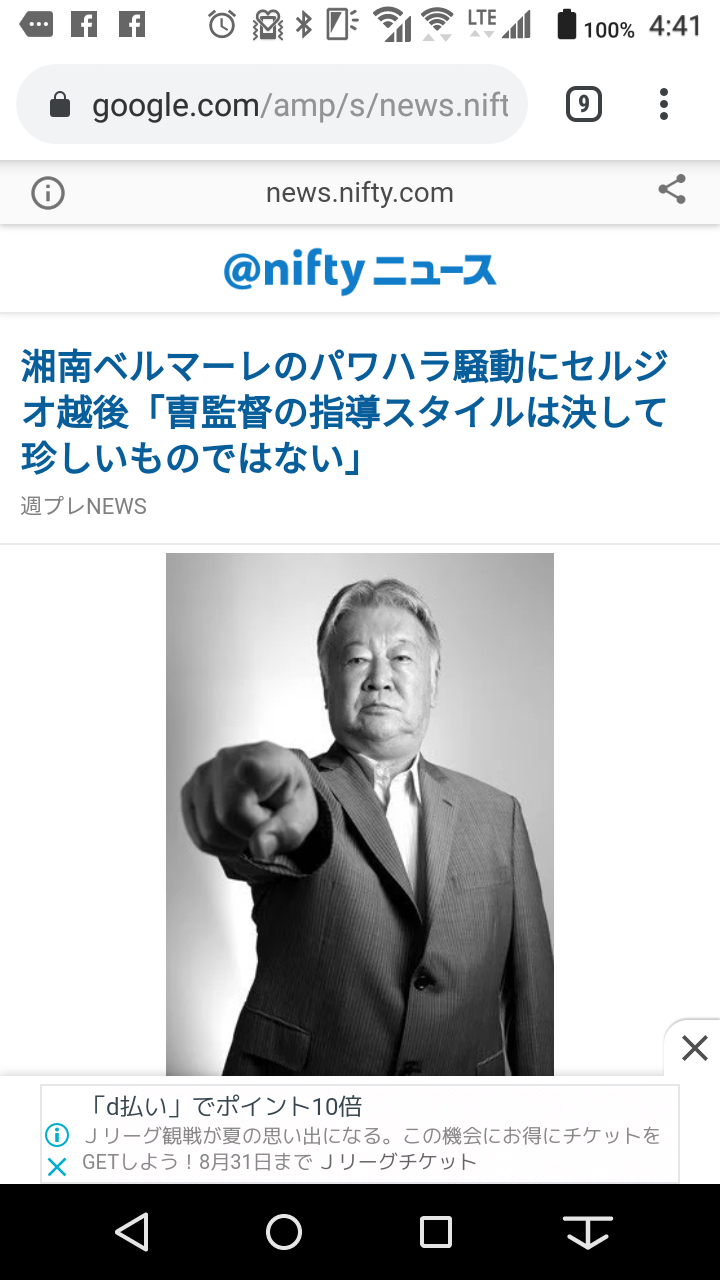
Task: Open the Chrome overflow menu
Action: [x=664, y=104]
